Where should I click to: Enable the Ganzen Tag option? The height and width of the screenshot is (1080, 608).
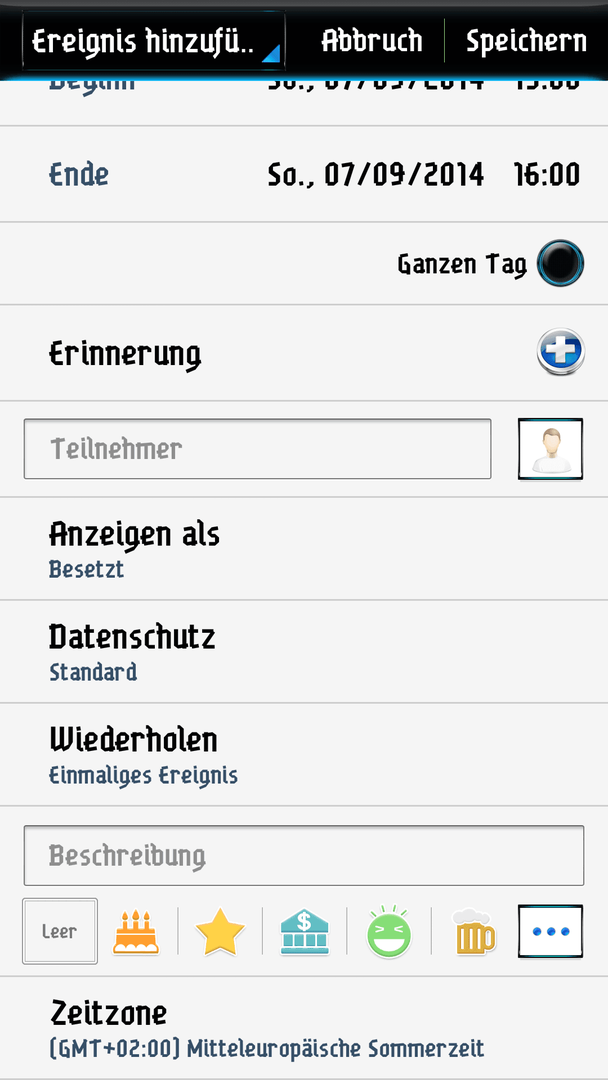coord(559,264)
